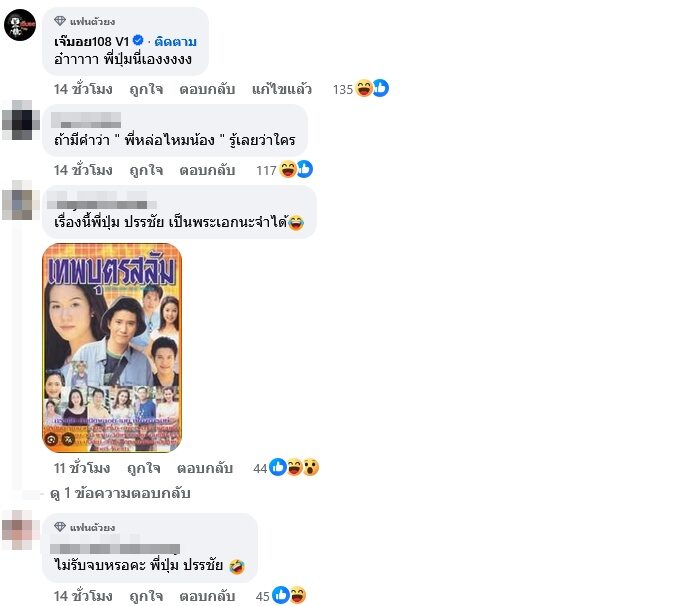This screenshot has width=681, height=606.
Task: Open เจ๊มอย108 V1 profile name
Action: pyautogui.click(x=99, y=41)
